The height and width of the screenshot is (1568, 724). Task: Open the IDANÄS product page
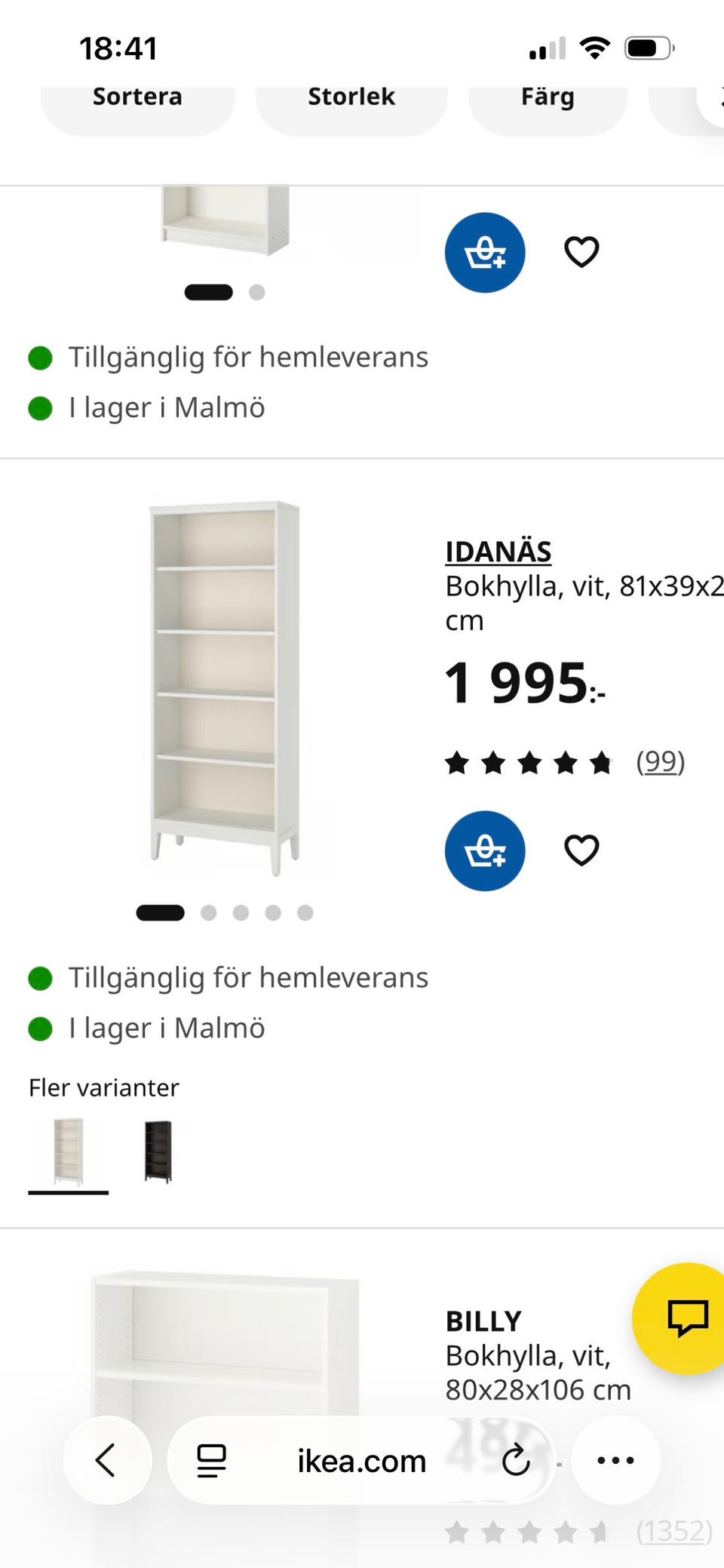pos(498,552)
